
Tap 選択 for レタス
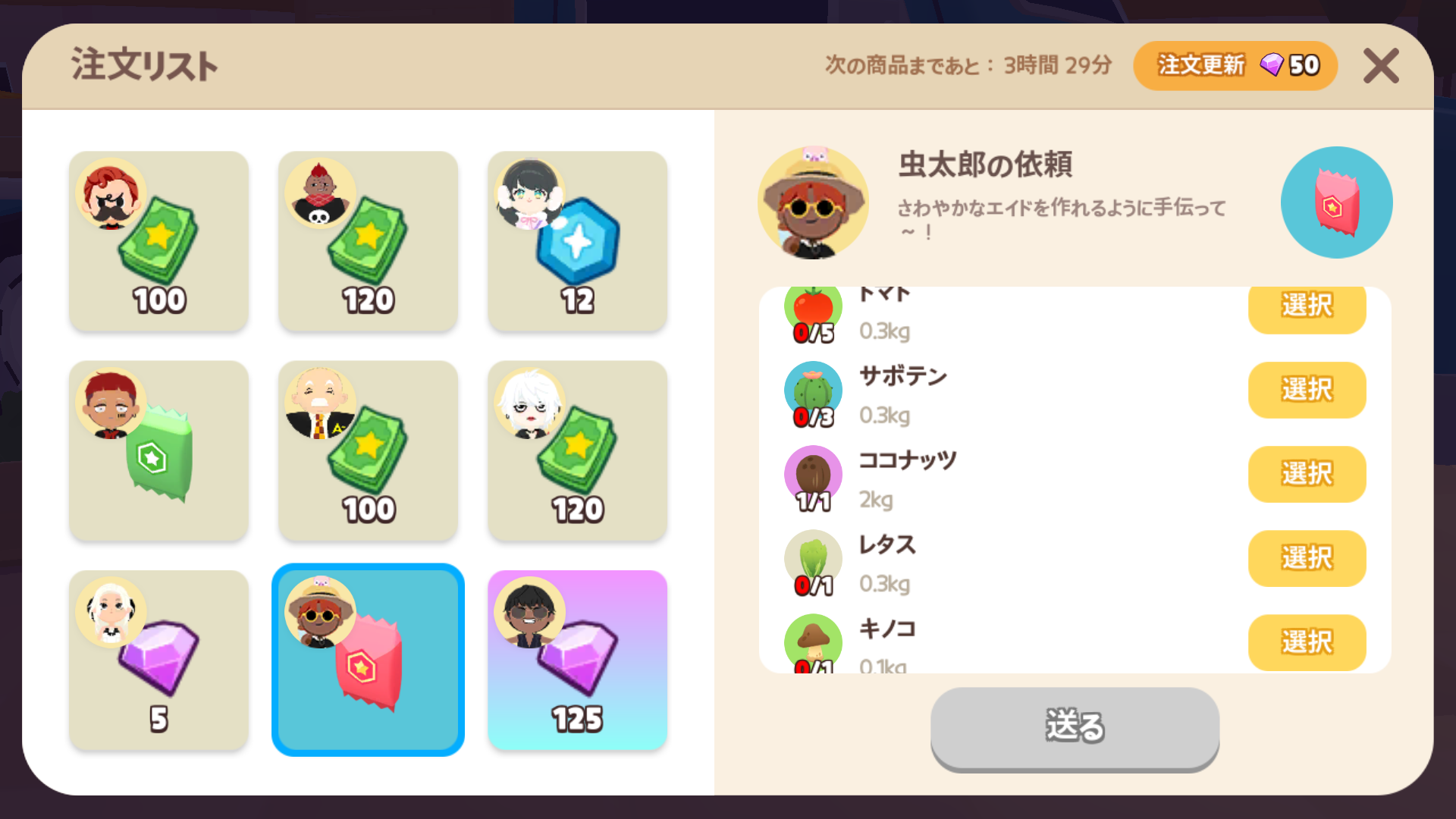tap(1306, 558)
